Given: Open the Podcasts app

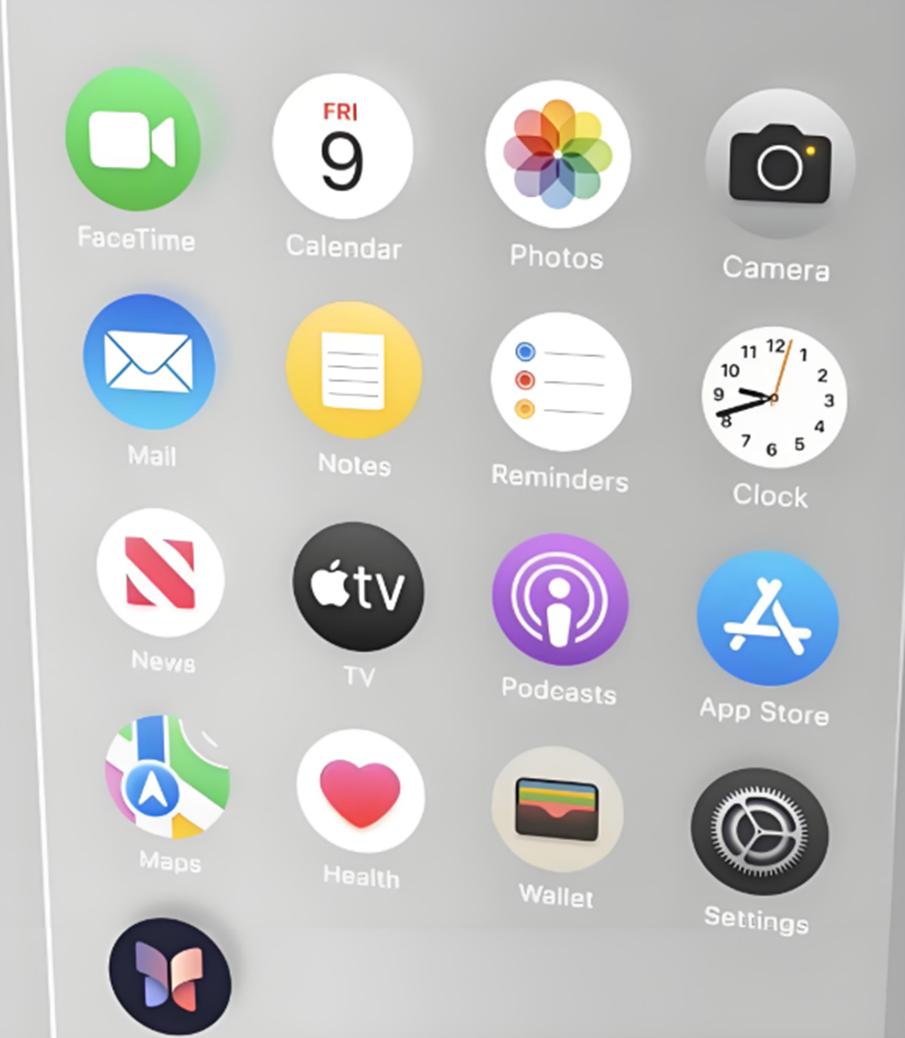Looking at the screenshot, I should tap(560, 598).
